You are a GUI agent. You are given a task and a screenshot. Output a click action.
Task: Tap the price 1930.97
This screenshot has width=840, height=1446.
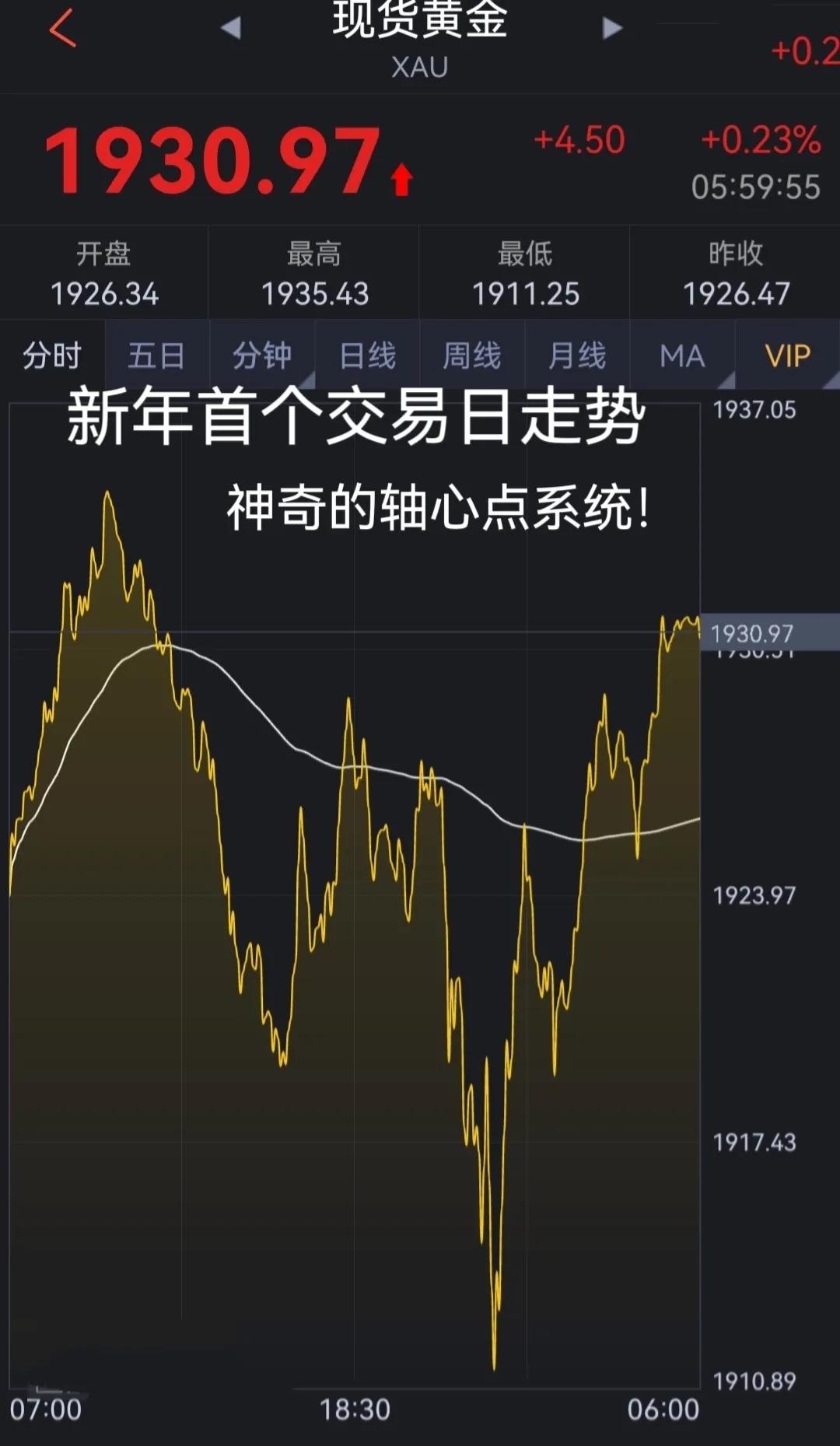click(x=210, y=156)
